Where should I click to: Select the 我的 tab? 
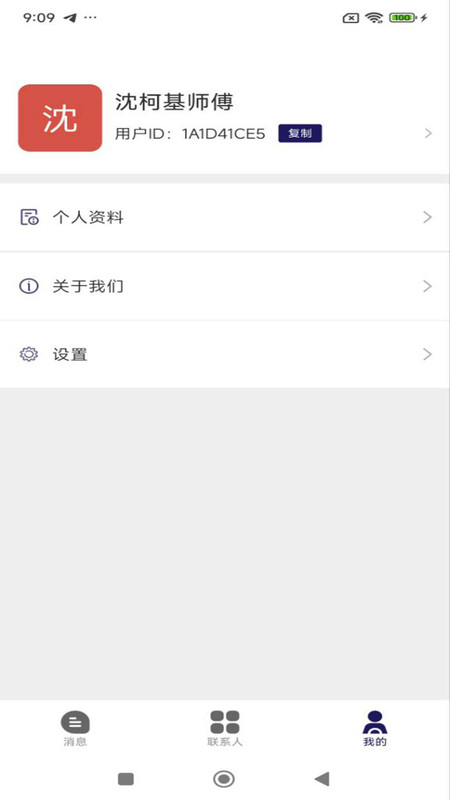pyautogui.click(x=375, y=728)
